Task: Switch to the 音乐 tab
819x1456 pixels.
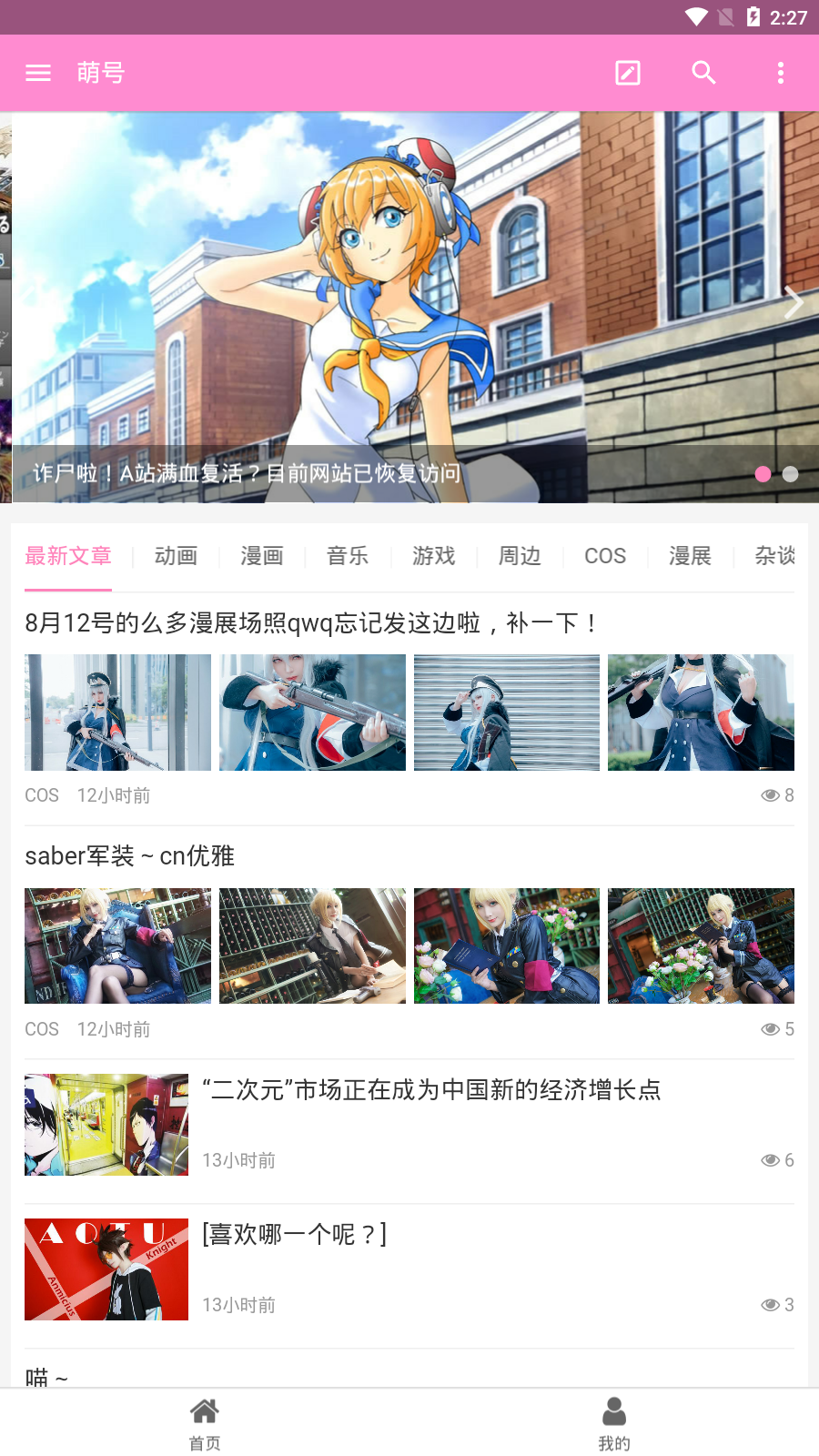Action: pos(348,556)
